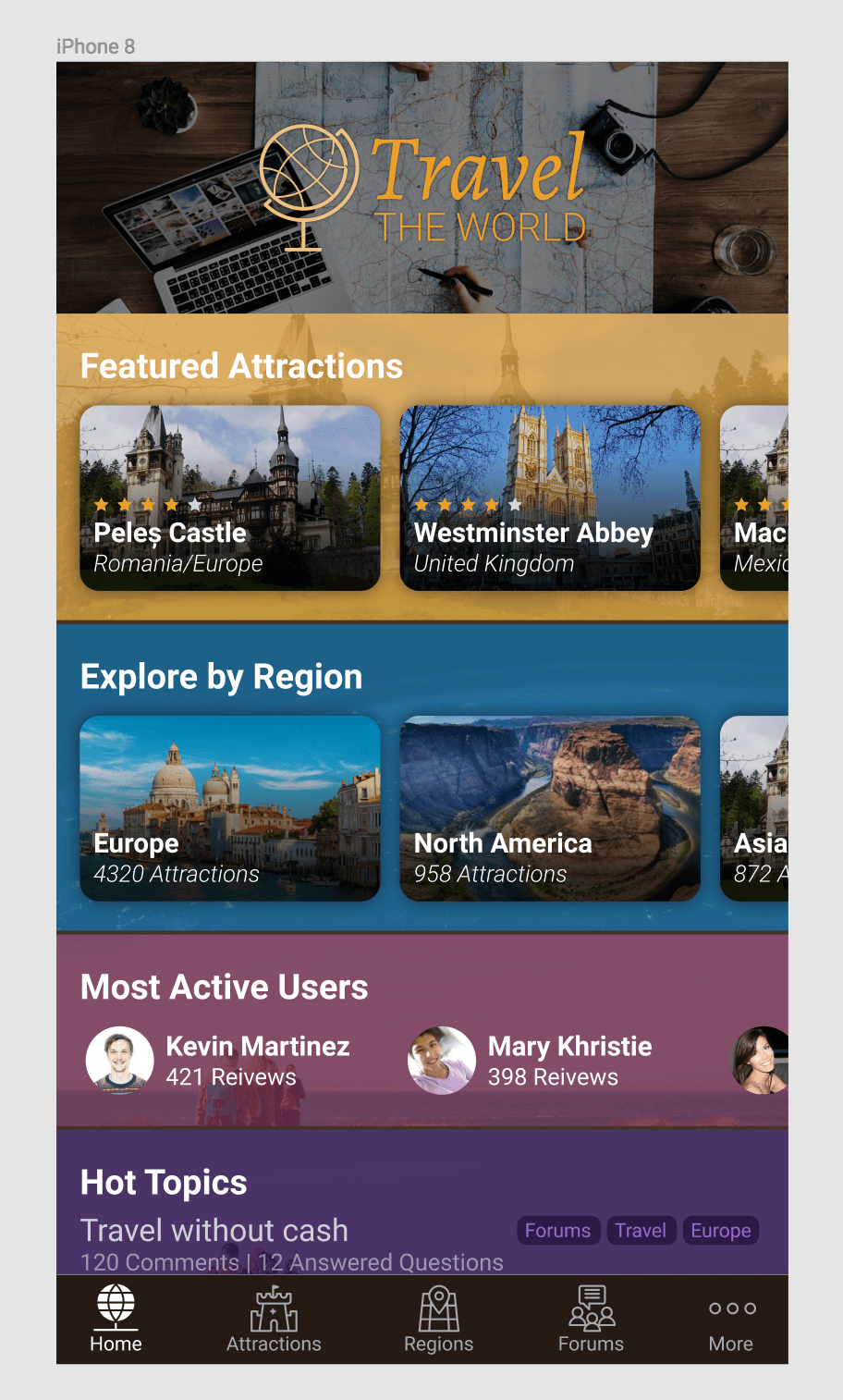Explore the Europe region card
Screen dimensions: 843x1400
[229, 808]
